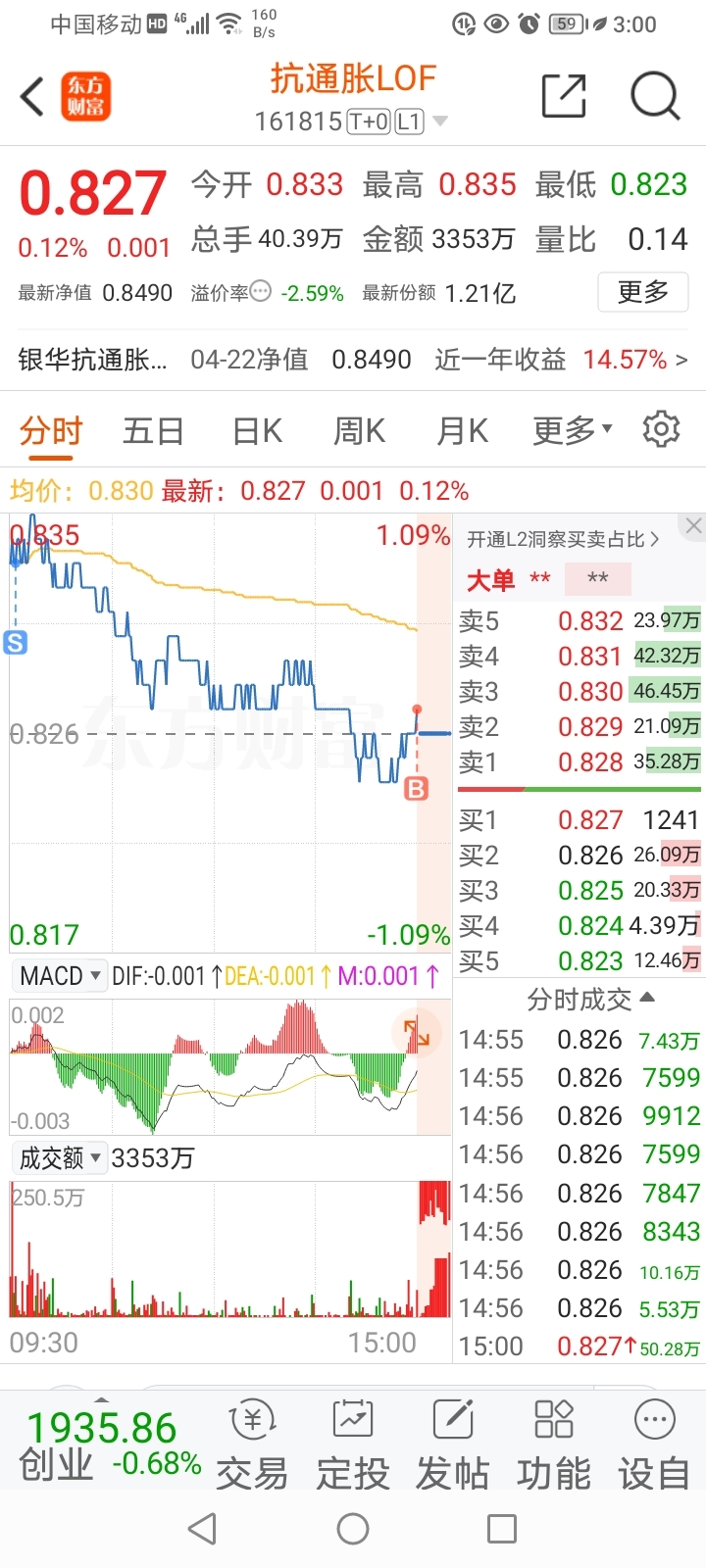Screen dimensions: 706x1568
Task: Close the L2 promotion banner
Action: (693, 526)
